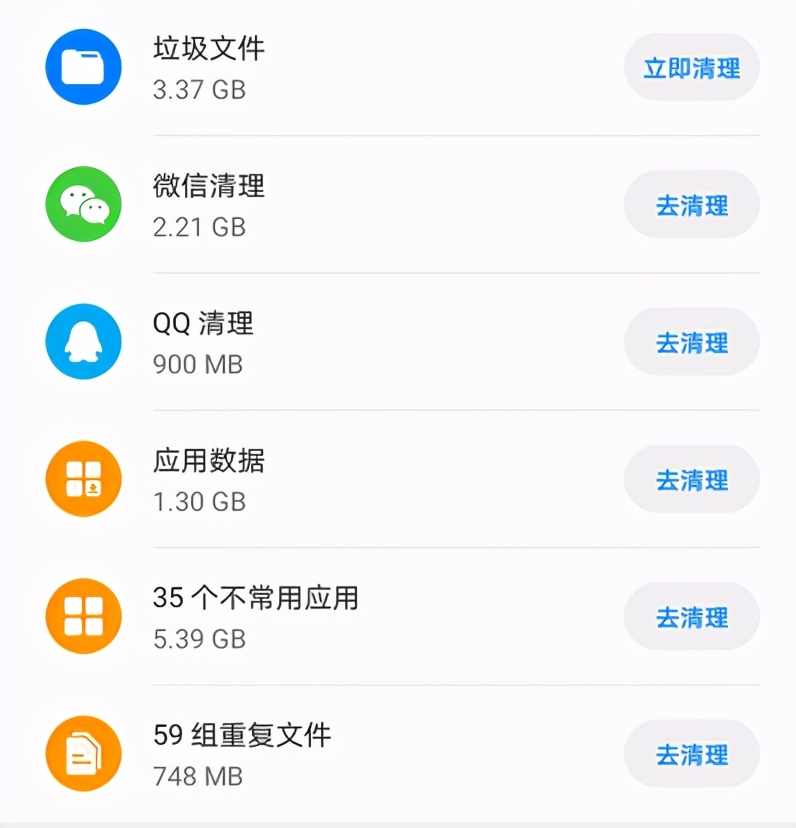Click the duplicate files document icon
This screenshot has width=796, height=828.
[x=82, y=754]
